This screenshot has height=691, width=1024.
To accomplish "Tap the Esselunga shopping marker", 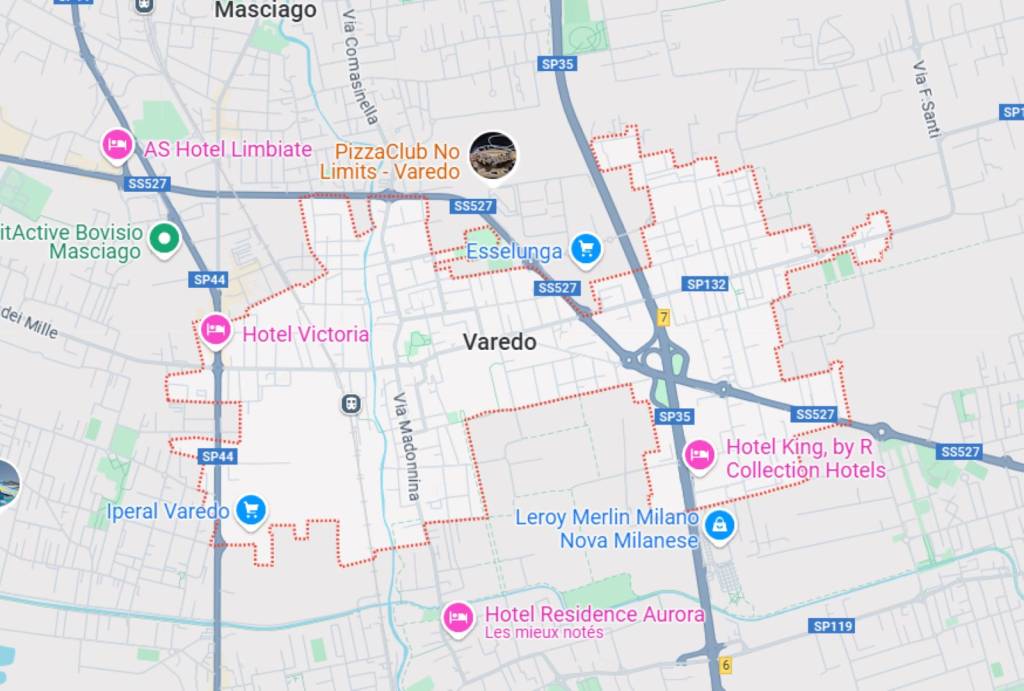I will [x=586, y=249].
